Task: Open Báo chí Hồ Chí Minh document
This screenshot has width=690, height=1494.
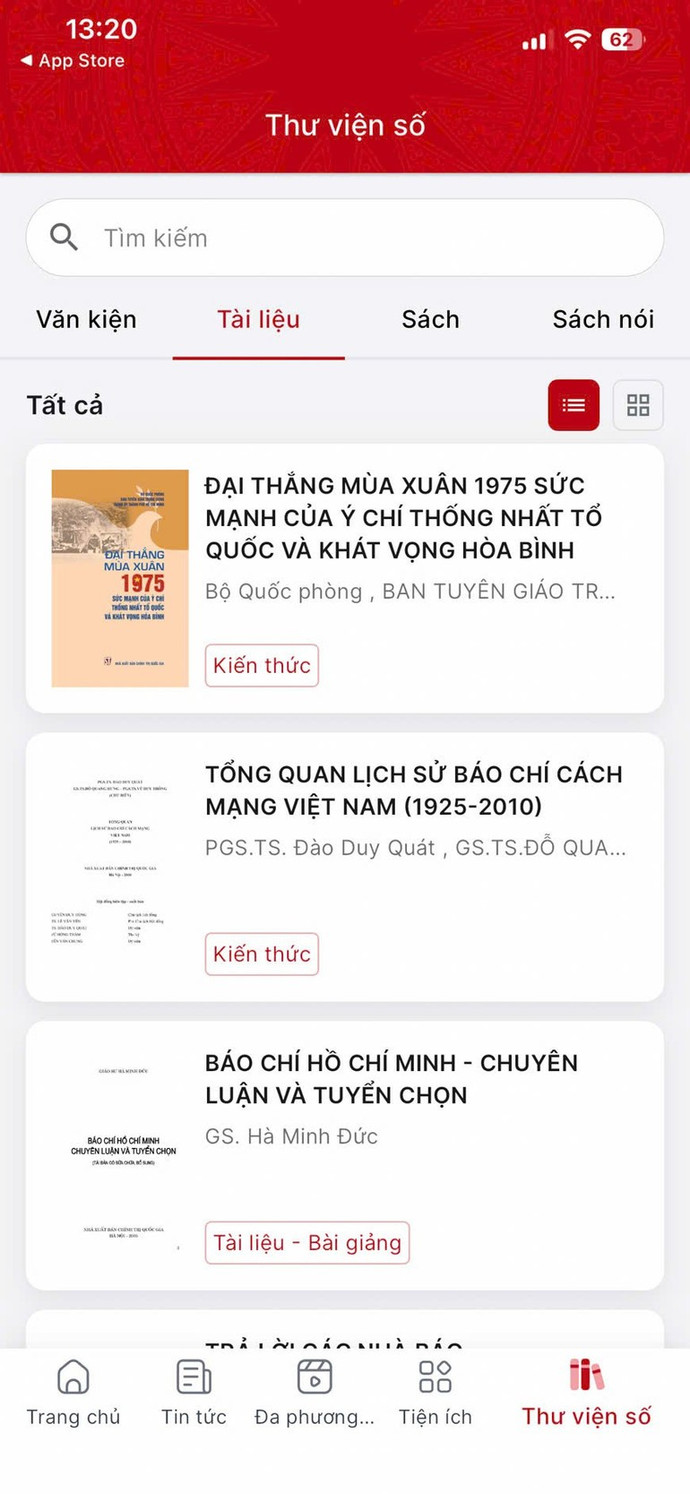Action: [391, 1078]
